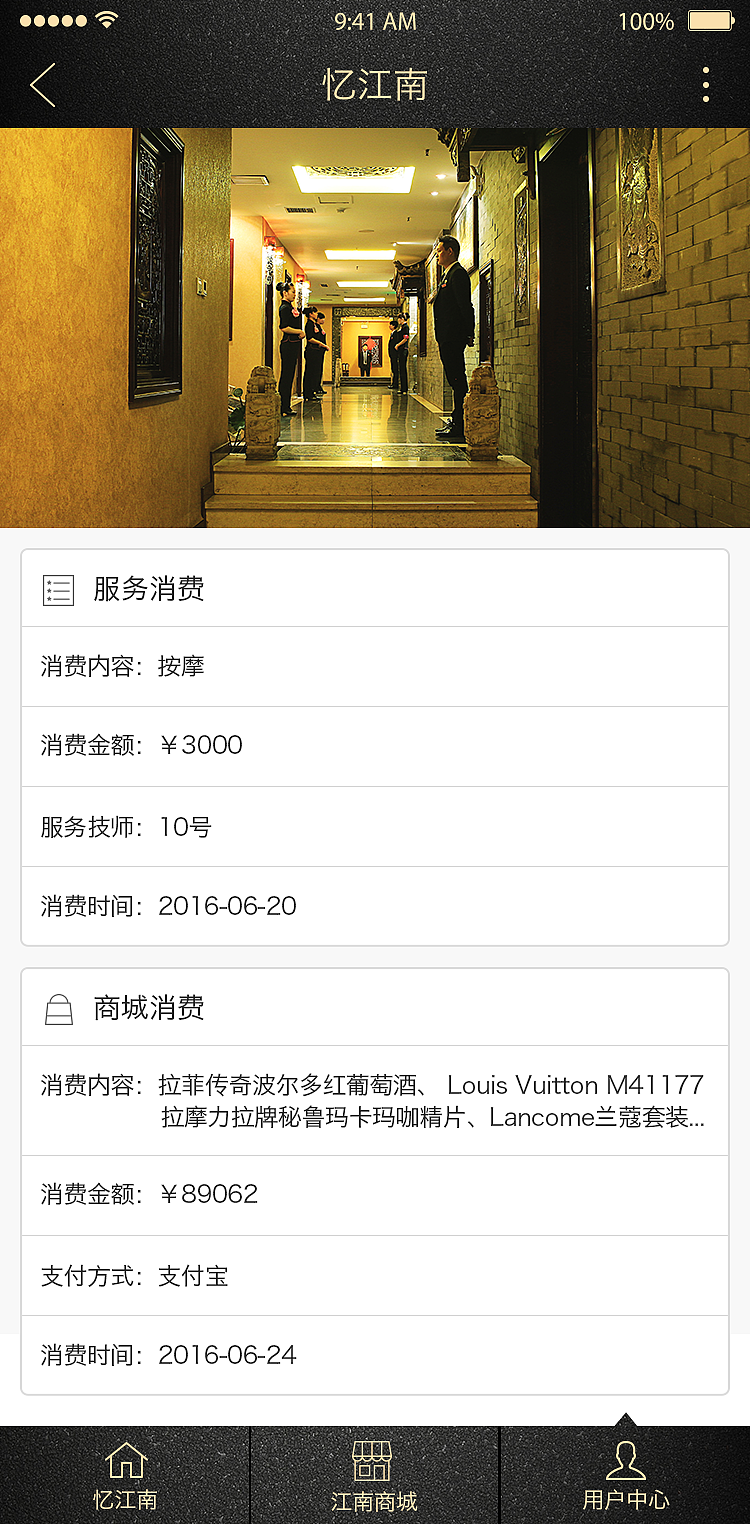Screen dimensions: 750x1524
Task: Tap the back arrow icon
Action: (x=42, y=85)
